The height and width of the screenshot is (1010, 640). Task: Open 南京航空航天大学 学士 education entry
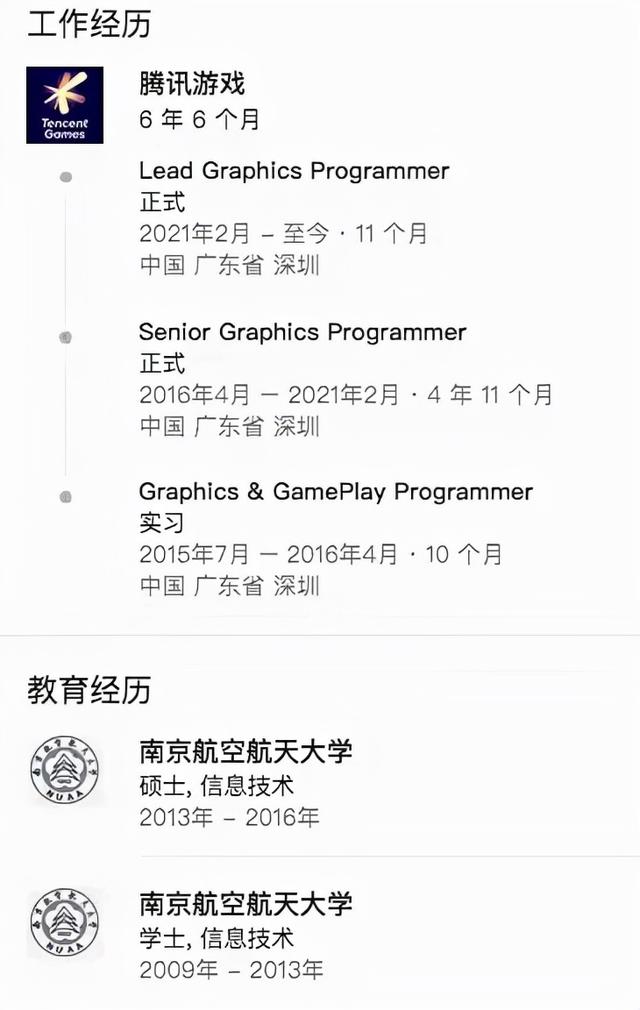245,906
